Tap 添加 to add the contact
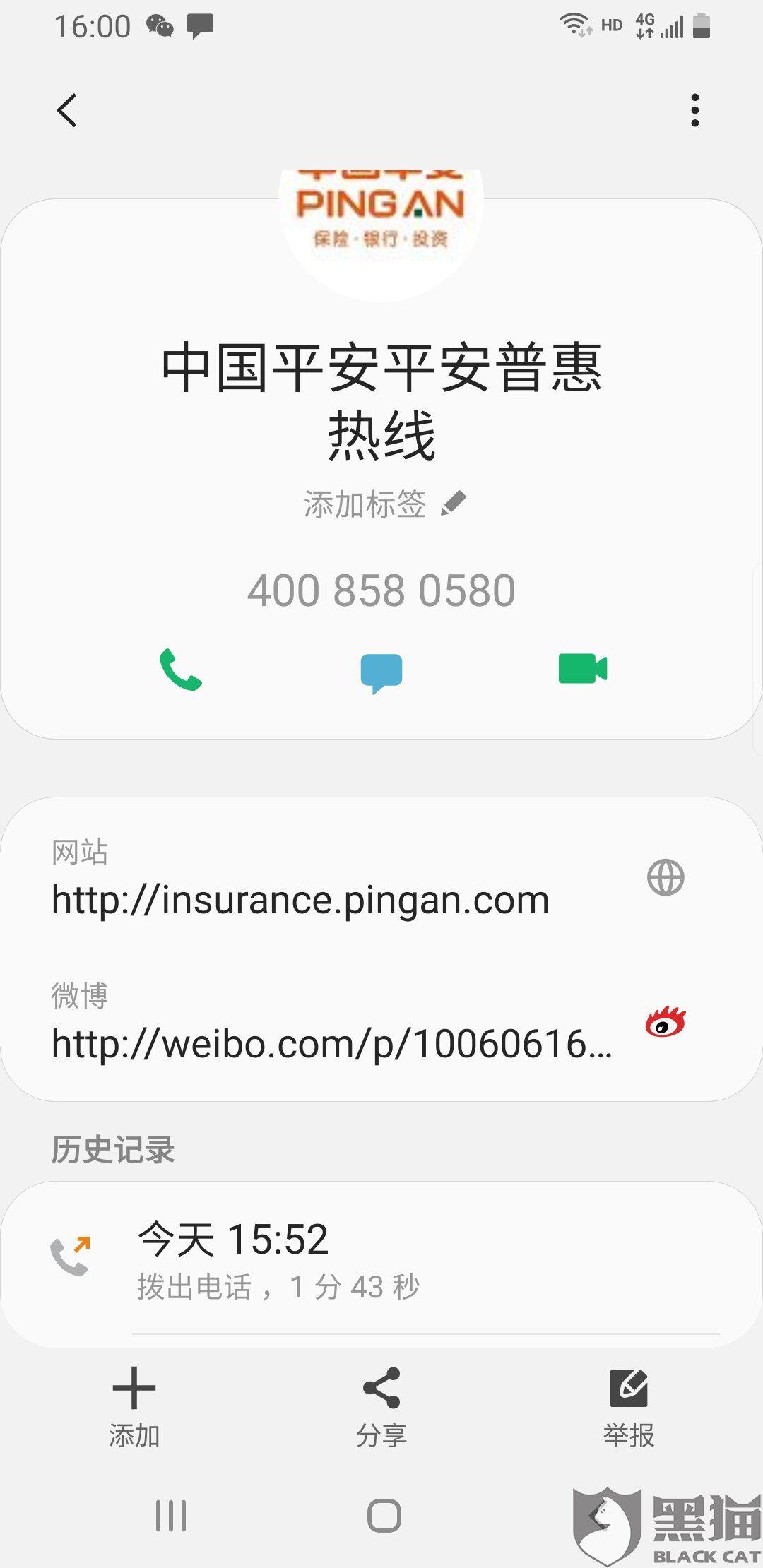Image resolution: width=763 pixels, height=1568 pixels. (134, 1406)
